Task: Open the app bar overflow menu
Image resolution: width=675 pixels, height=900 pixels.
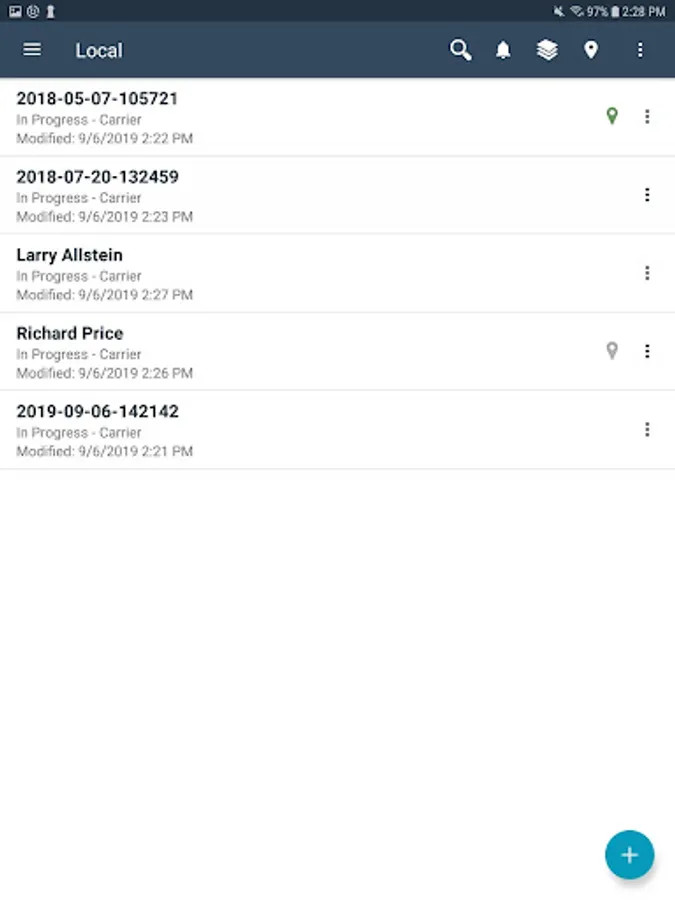Action: pyautogui.click(x=640, y=50)
